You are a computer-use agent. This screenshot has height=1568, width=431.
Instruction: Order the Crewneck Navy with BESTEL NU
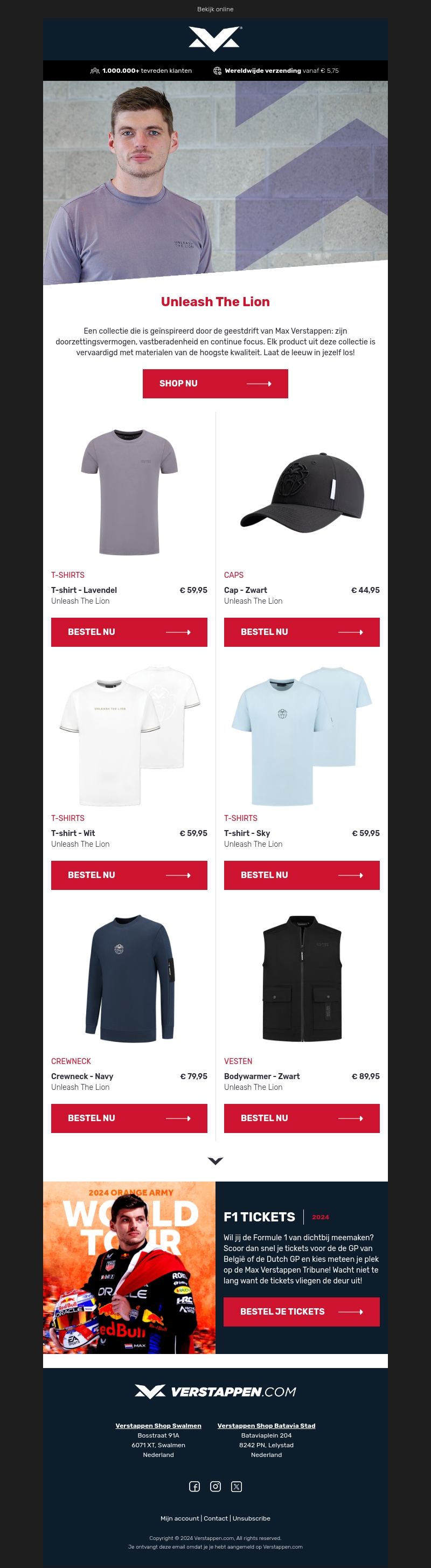129,1118
